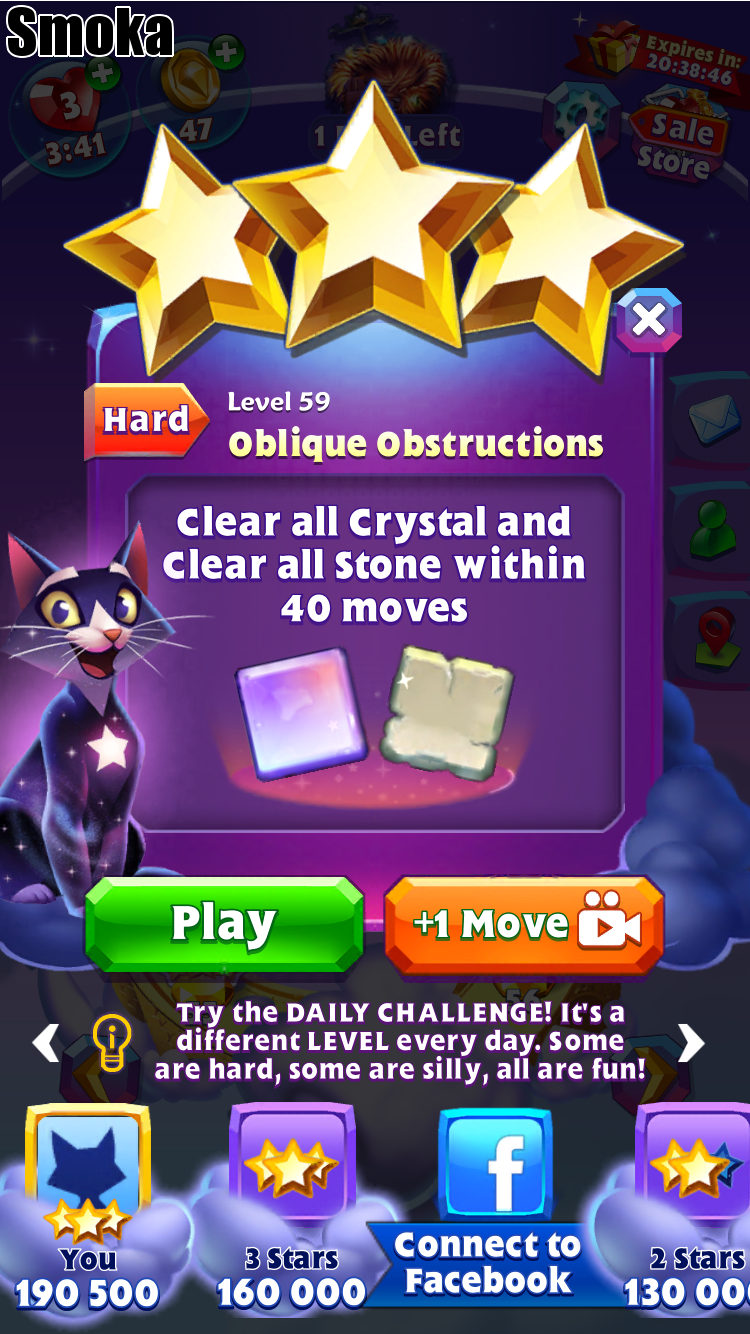Start the level with Play

point(224,924)
